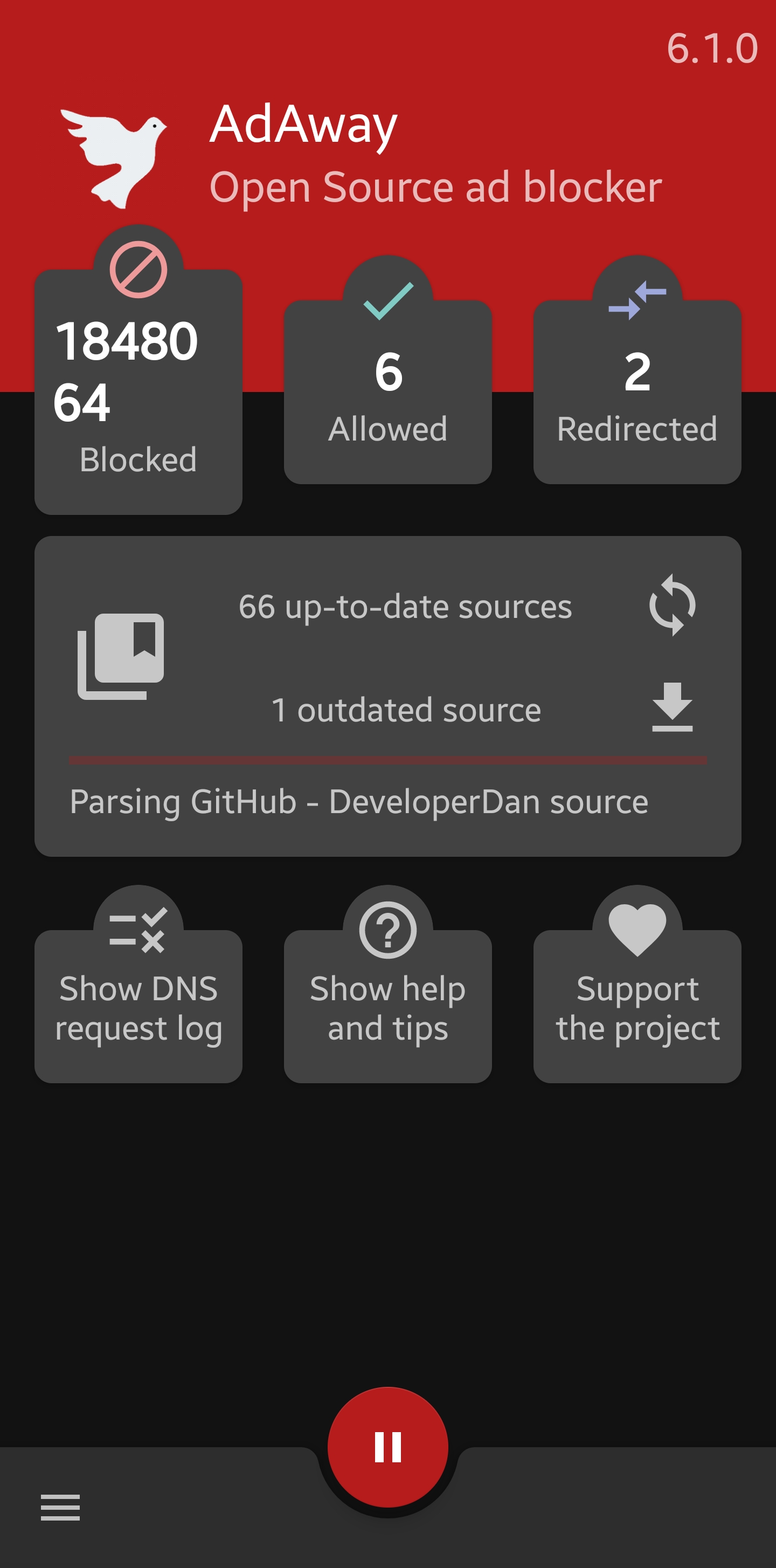Click the parsing progress bar
776x1568 pixels.
(x=388, y=760)
